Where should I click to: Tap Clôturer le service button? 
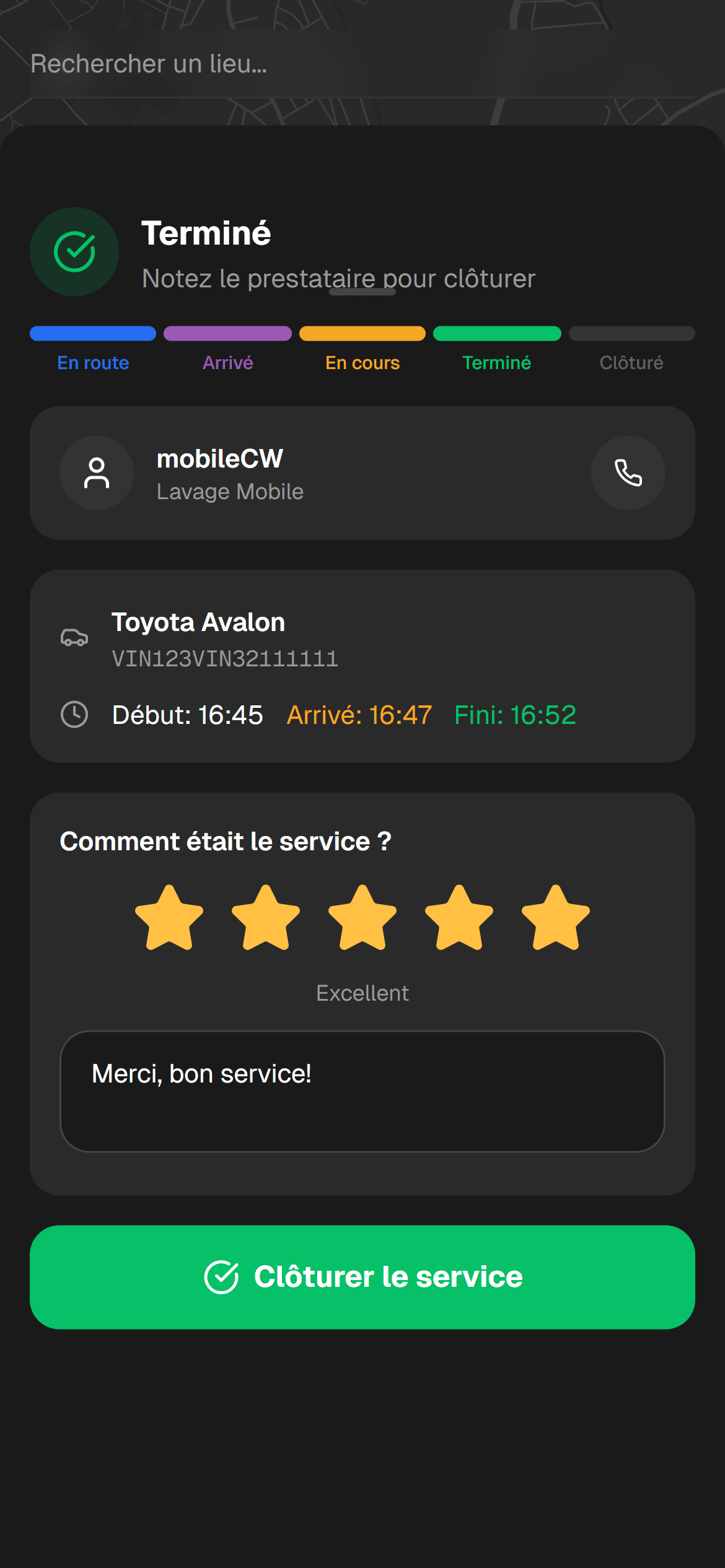pyautogui.click(x=362, y=1277)
